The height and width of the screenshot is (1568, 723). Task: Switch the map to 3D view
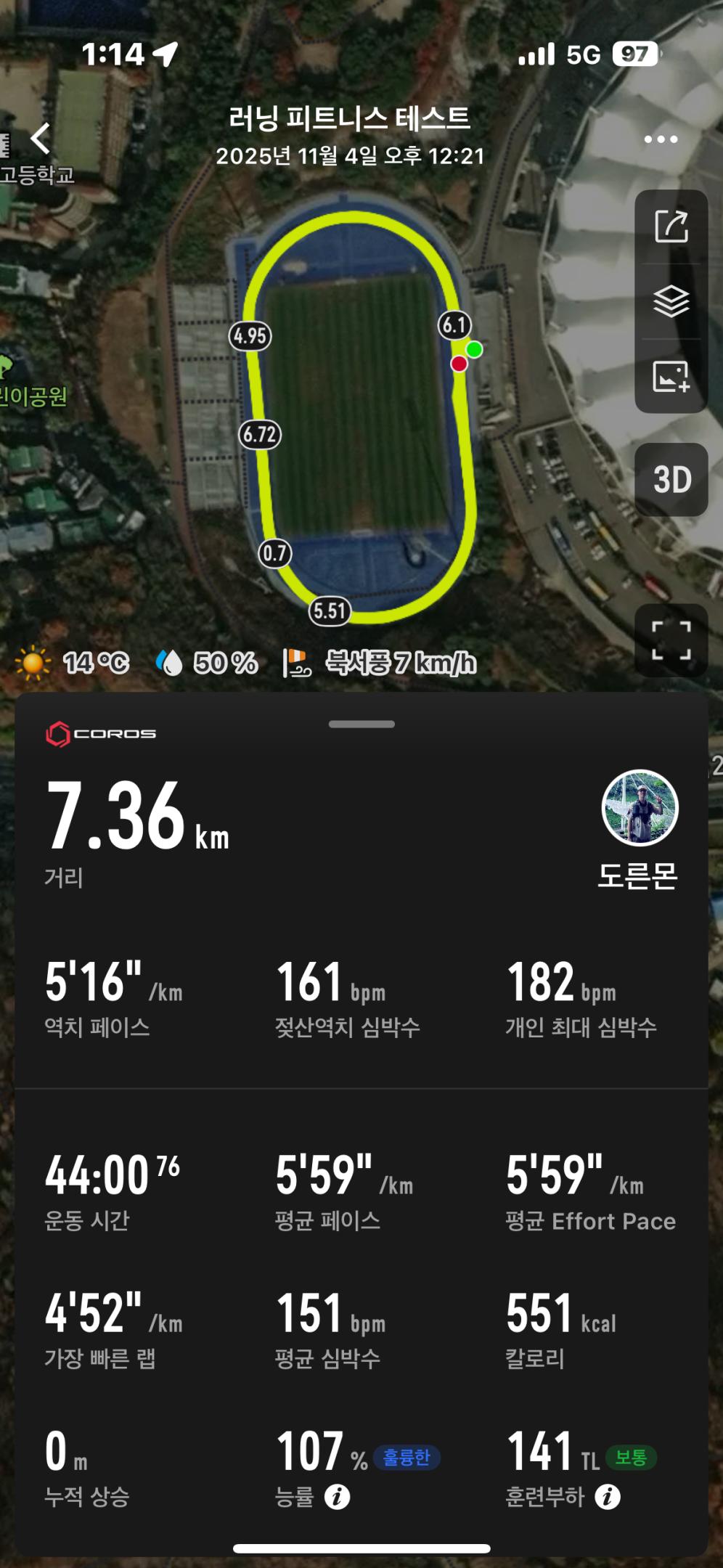click(x=671, y=480)
